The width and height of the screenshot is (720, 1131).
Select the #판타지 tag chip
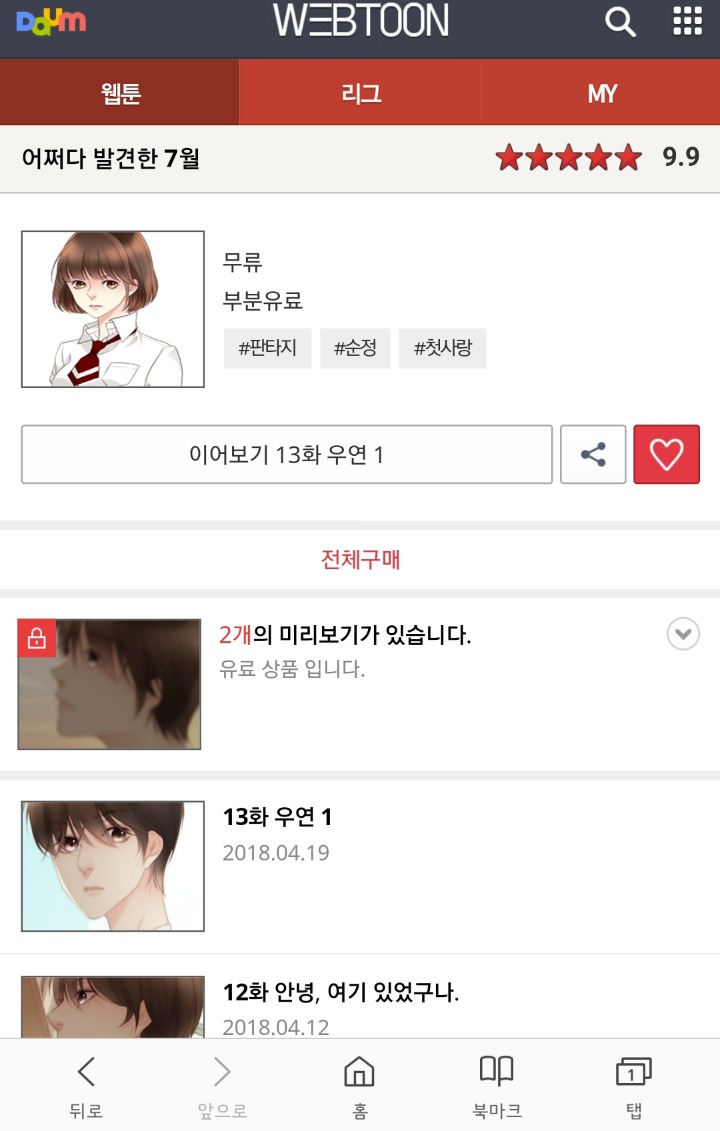point(267,349)
